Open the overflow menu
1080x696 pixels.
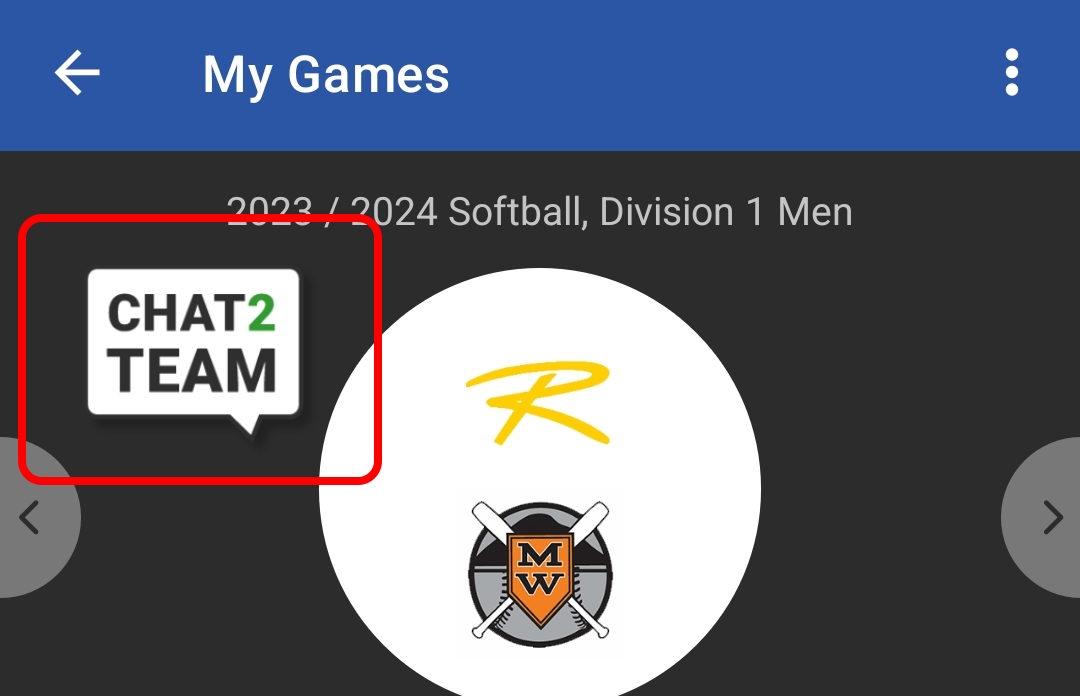1011,74
